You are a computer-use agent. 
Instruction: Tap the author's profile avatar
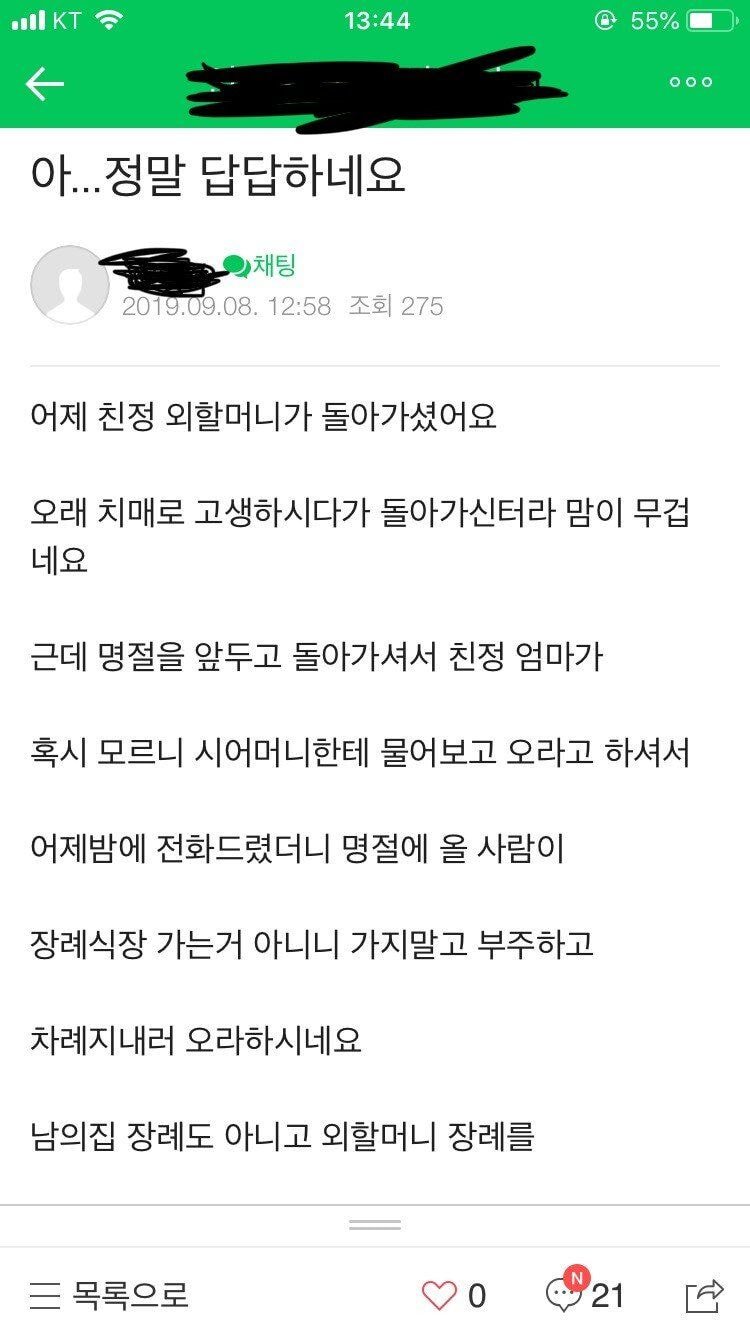(x=70, y=284)
